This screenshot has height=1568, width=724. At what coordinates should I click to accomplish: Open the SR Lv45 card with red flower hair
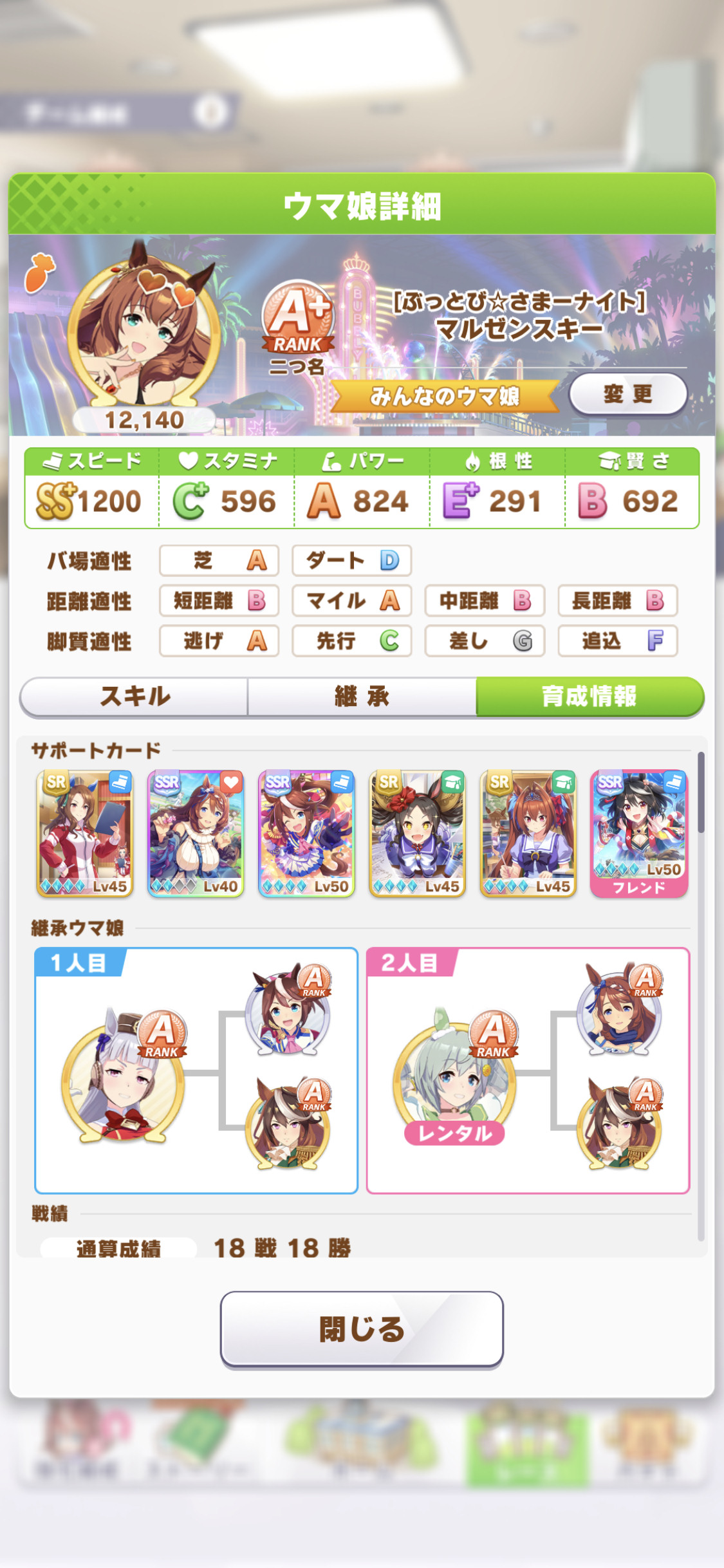(x=417, y=833)
